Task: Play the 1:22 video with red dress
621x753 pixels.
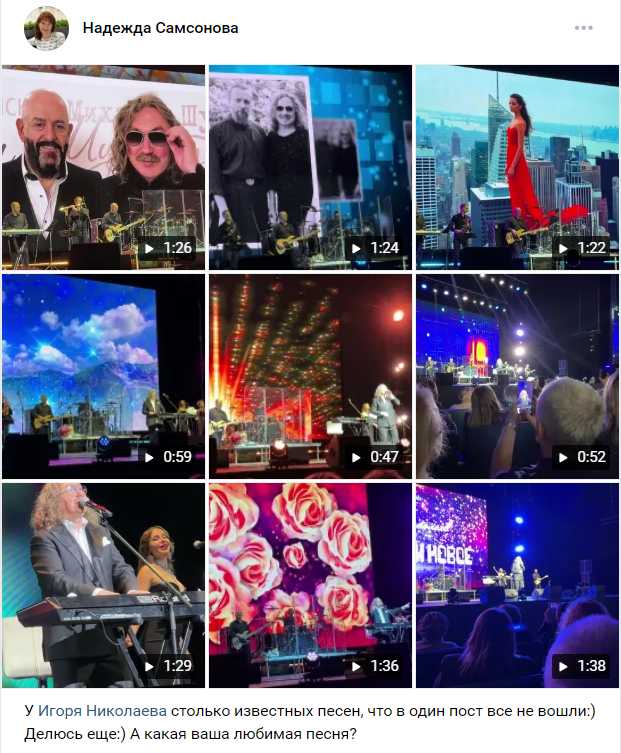Action: [x=517, y=167]
